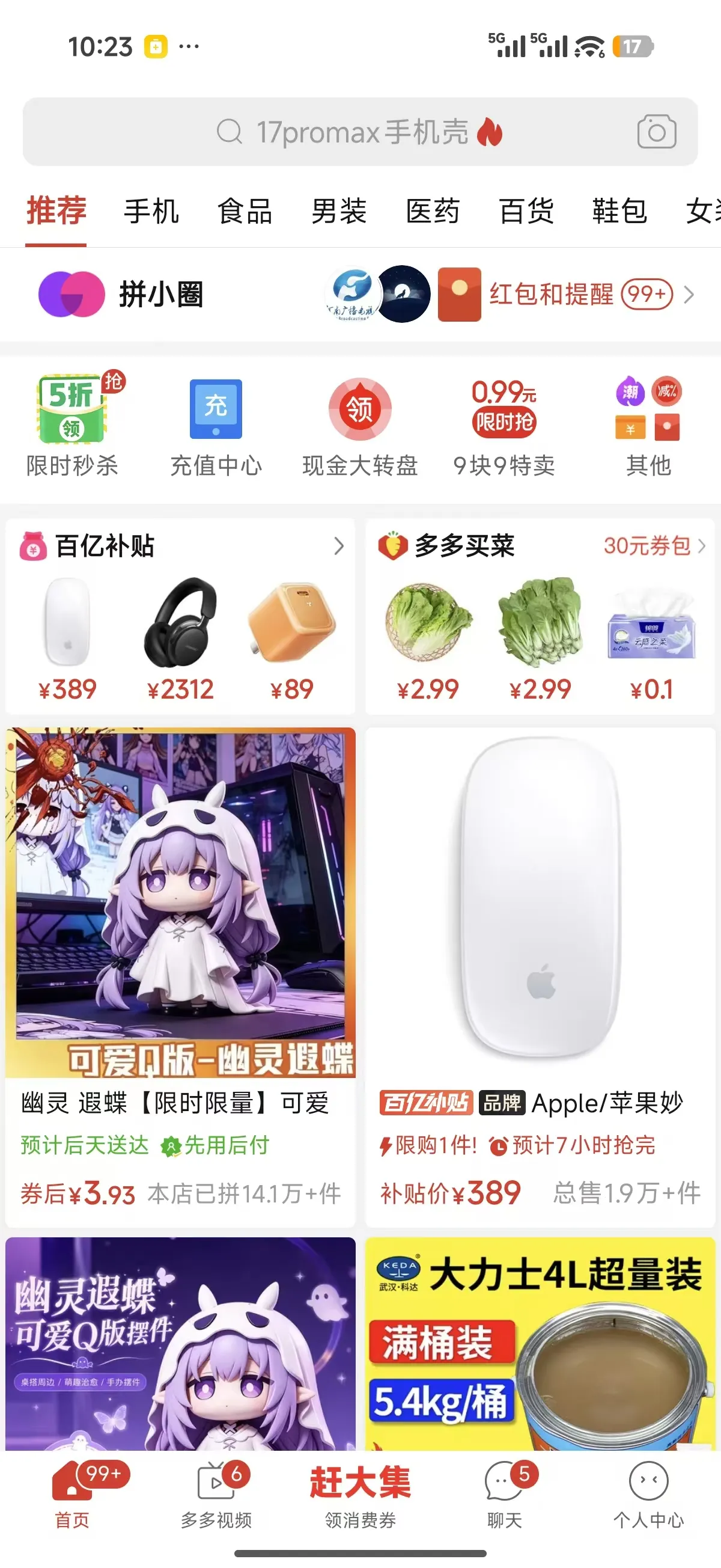This screenshot has width=721, height=1568.
Task: Open the Apple mouse product card at ¥389
Action: [540, 978]
